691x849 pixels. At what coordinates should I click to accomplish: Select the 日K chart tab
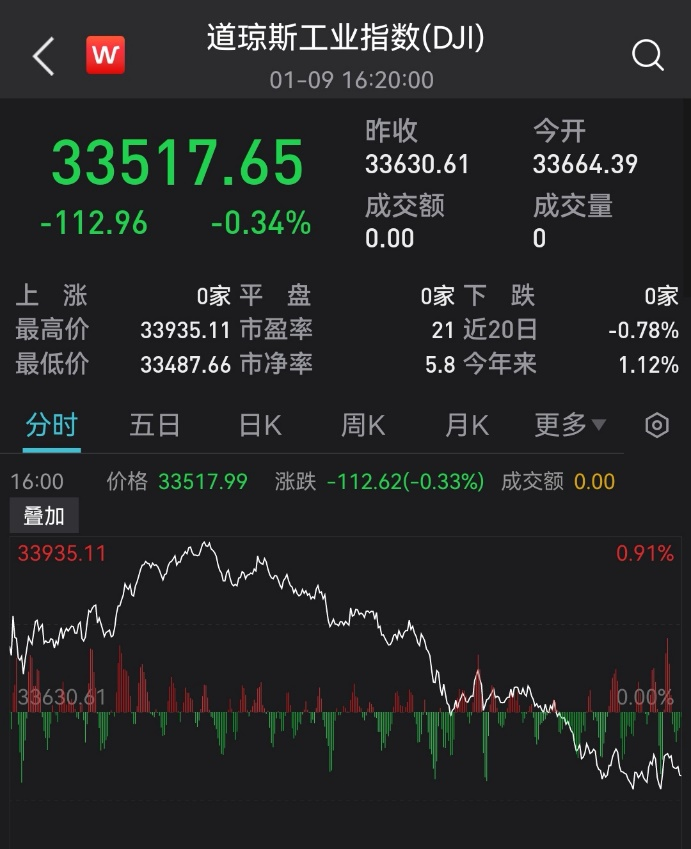[260, 425]
